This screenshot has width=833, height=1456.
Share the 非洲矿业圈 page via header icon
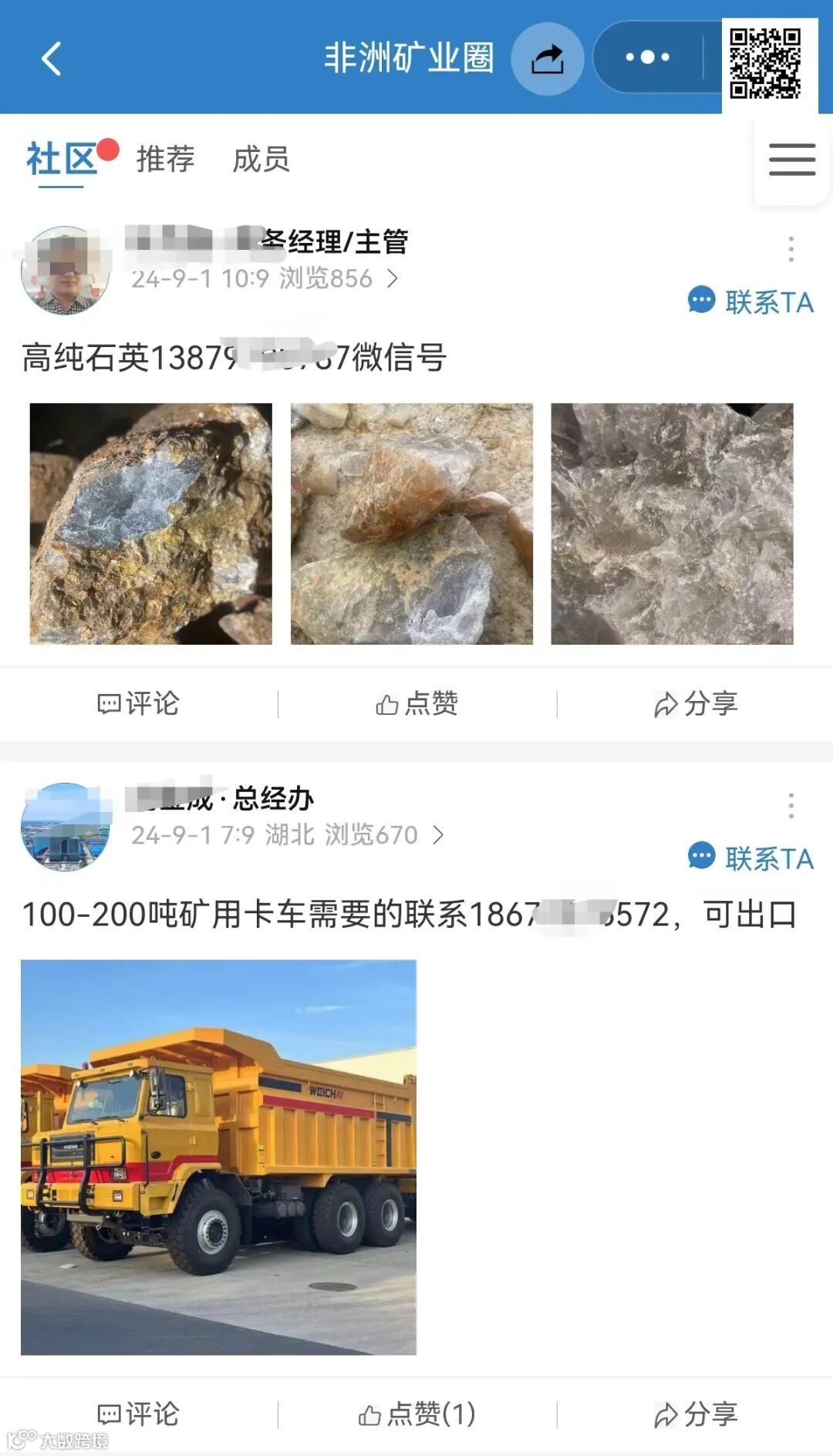[x=548, y=59]
